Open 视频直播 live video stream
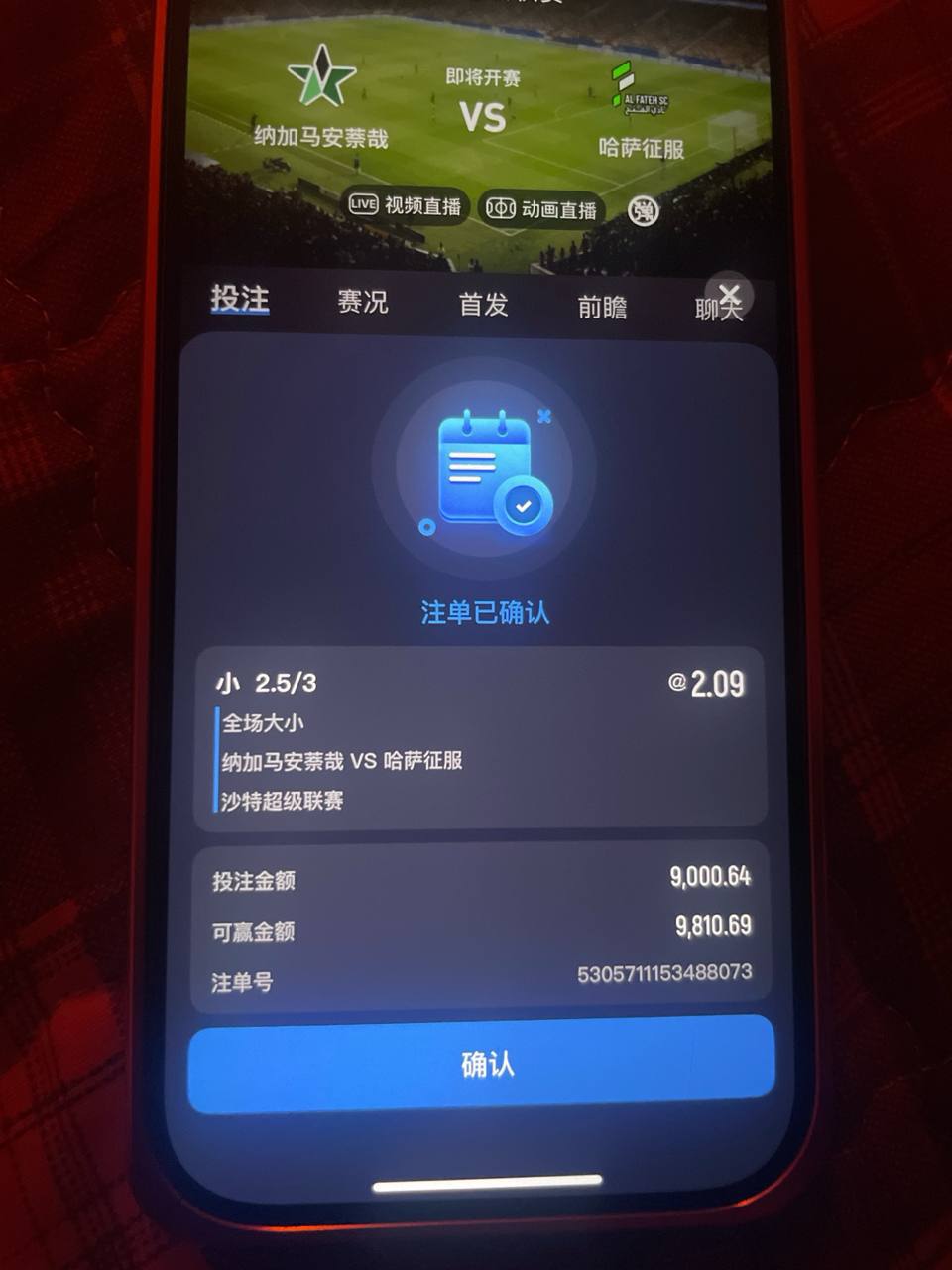 coord(407,205)
